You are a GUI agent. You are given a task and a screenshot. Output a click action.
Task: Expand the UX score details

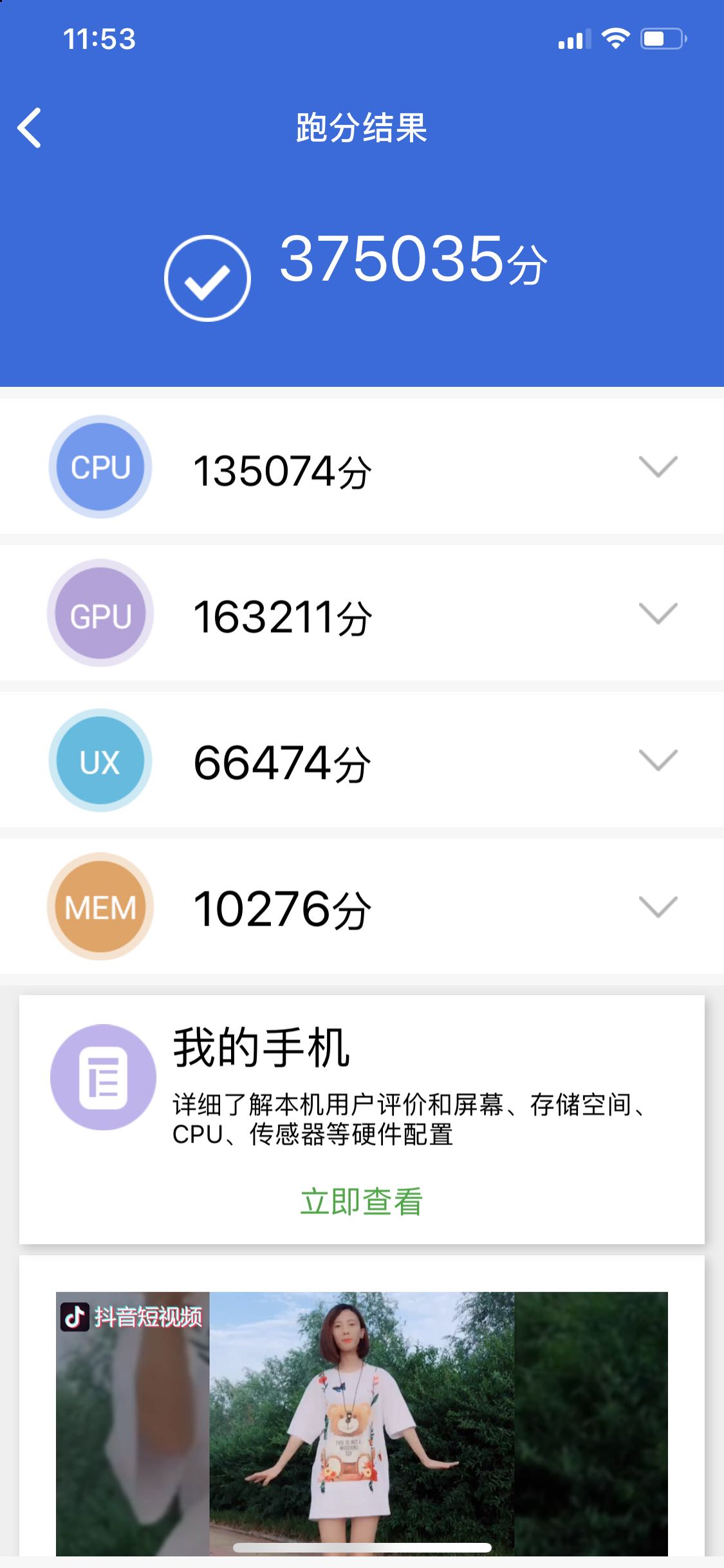657,760
